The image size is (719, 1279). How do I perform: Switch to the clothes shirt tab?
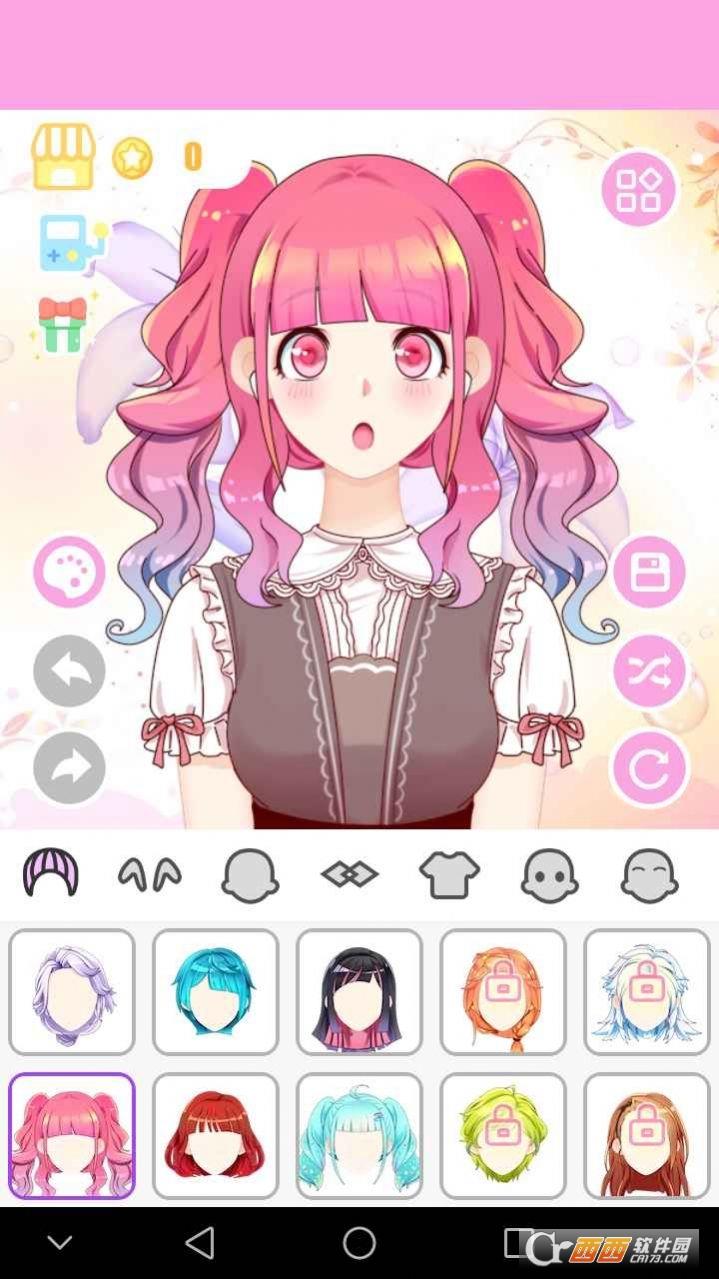(449, 876)
